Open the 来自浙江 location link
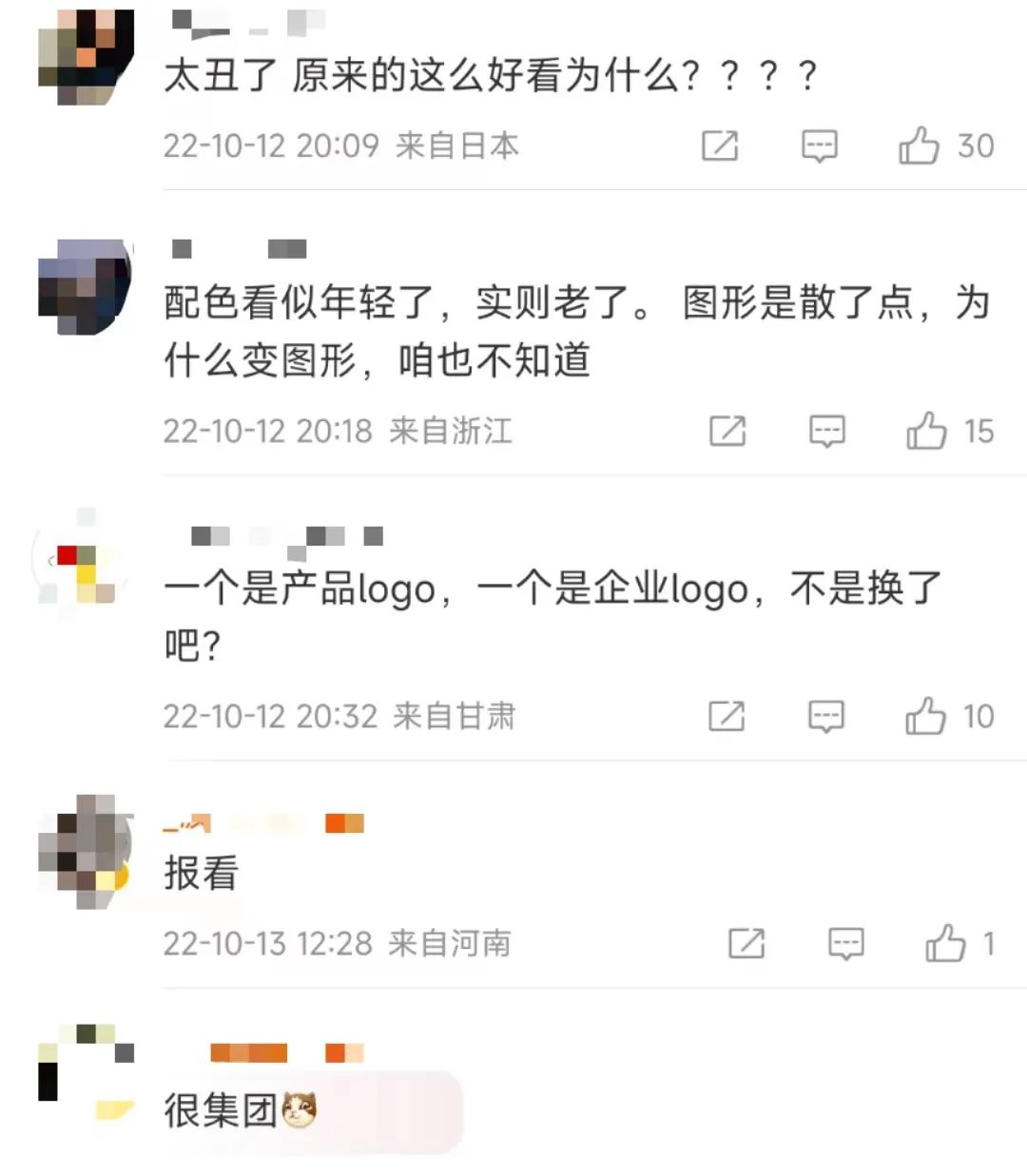1027x1176 pixels. (454, 433)
